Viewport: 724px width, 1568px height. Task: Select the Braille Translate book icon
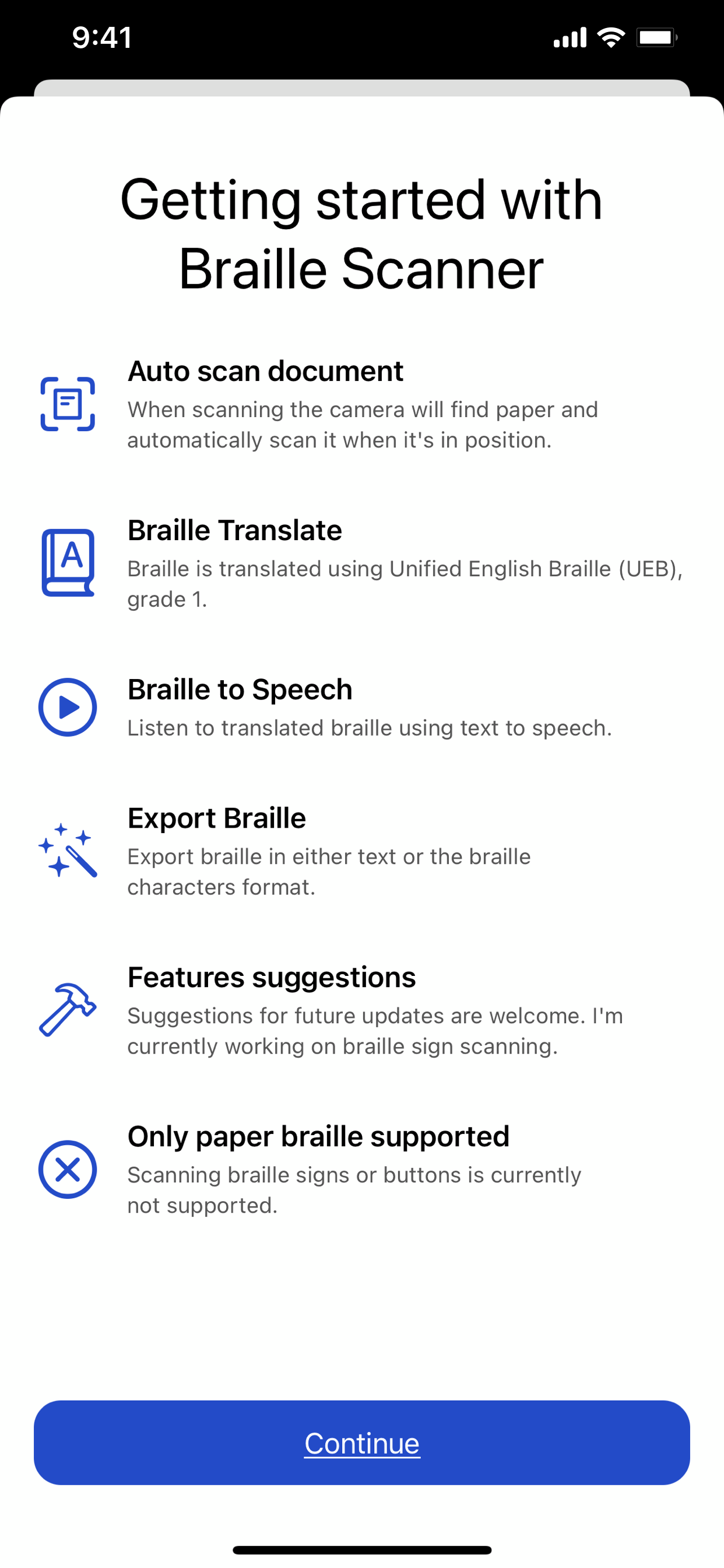[x=68, y=563]
